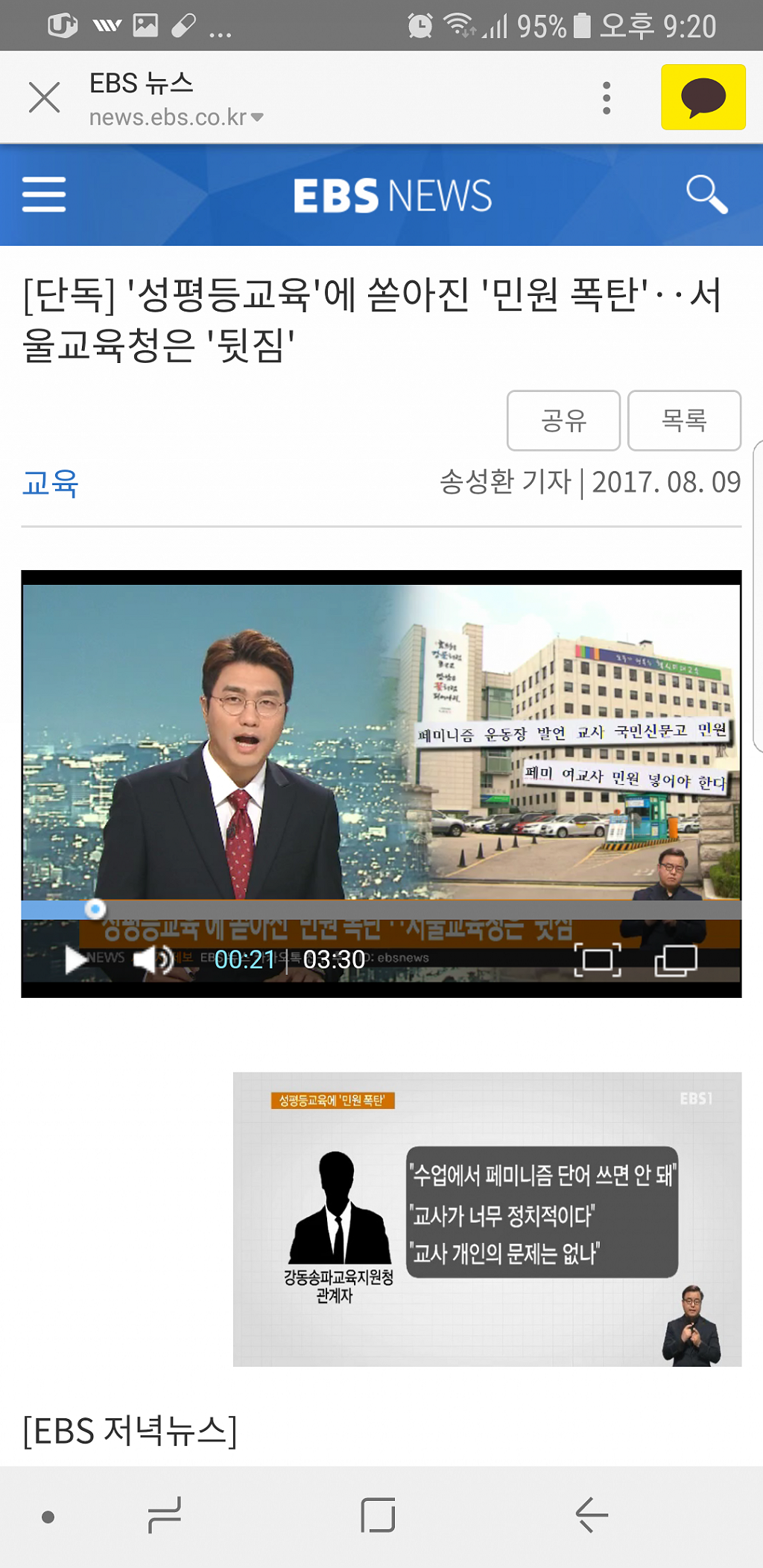Open the EBS News hamburger menu

click(44, 195)
